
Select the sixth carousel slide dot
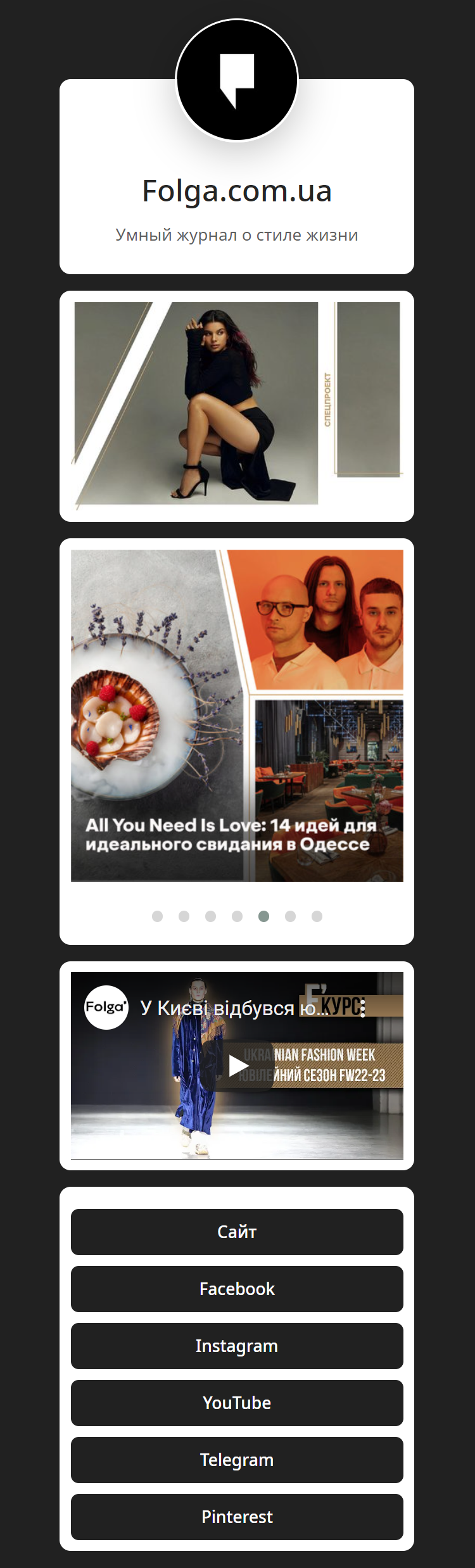point(291,916)
